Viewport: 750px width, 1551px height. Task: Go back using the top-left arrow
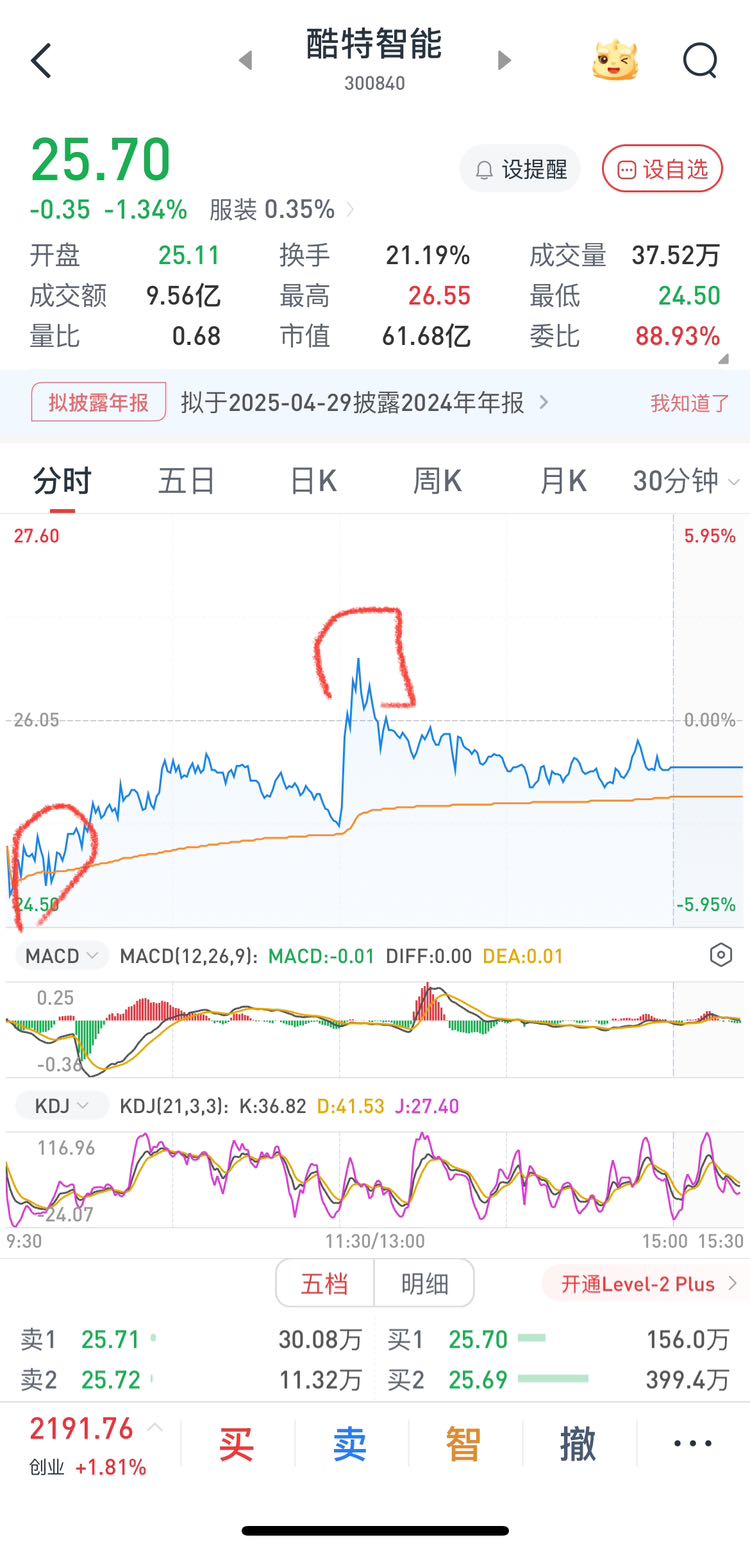[41, 61]
